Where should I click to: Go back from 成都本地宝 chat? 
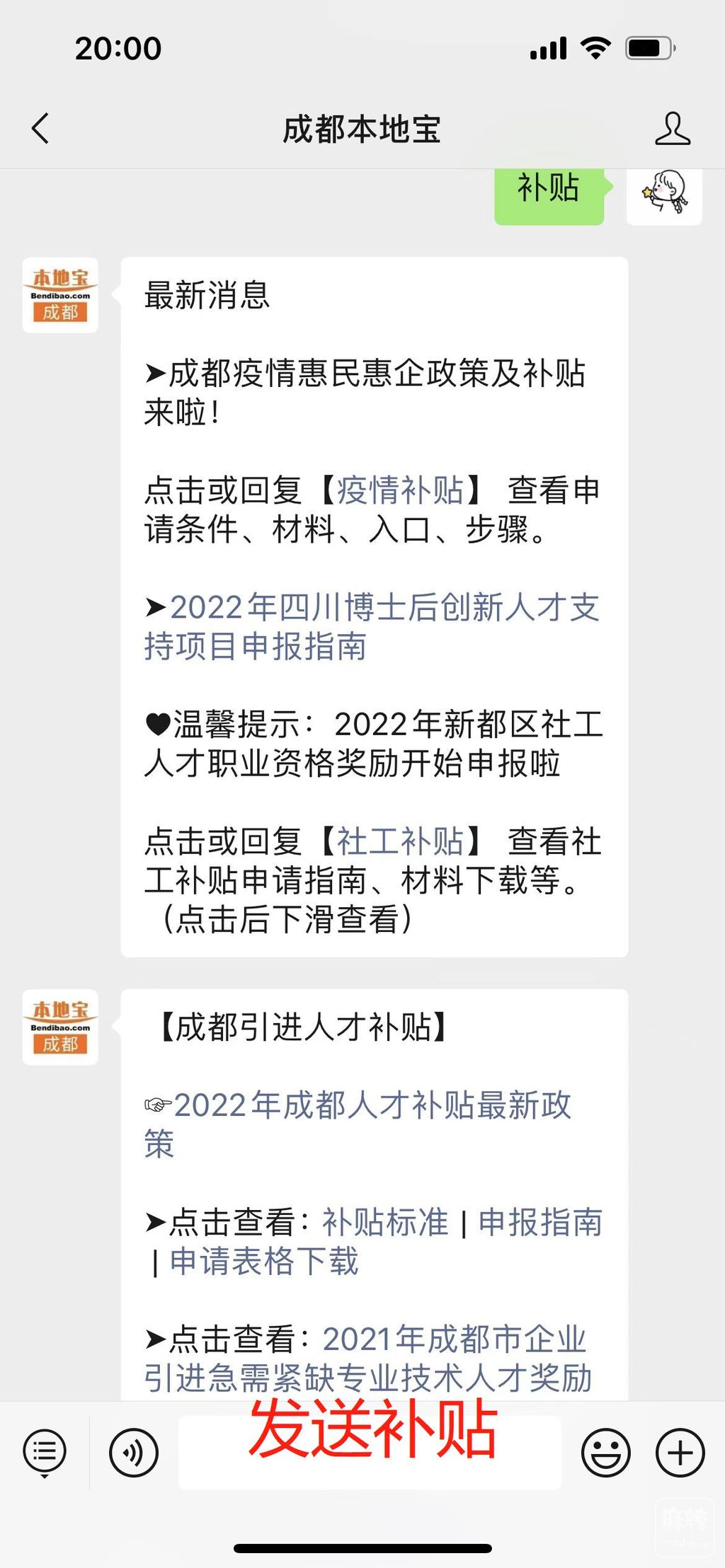click(x=40, y=129)
